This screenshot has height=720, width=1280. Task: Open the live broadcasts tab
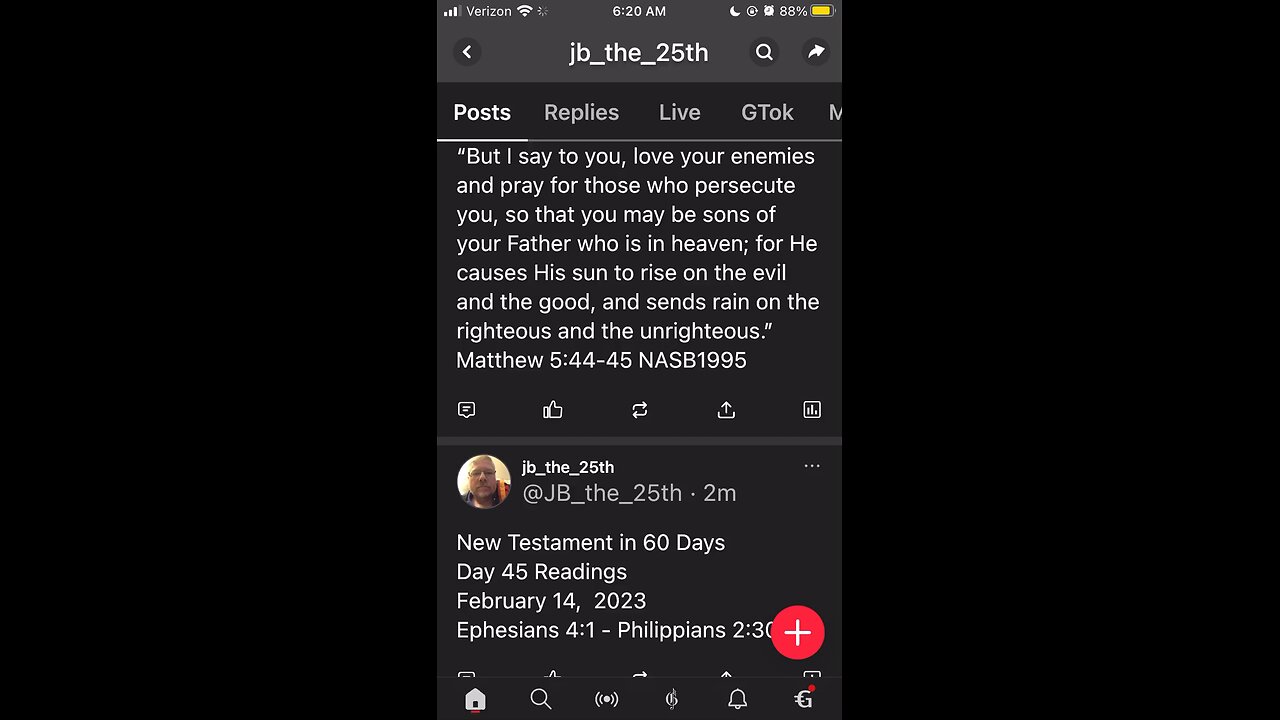click(x=607, y=699)
